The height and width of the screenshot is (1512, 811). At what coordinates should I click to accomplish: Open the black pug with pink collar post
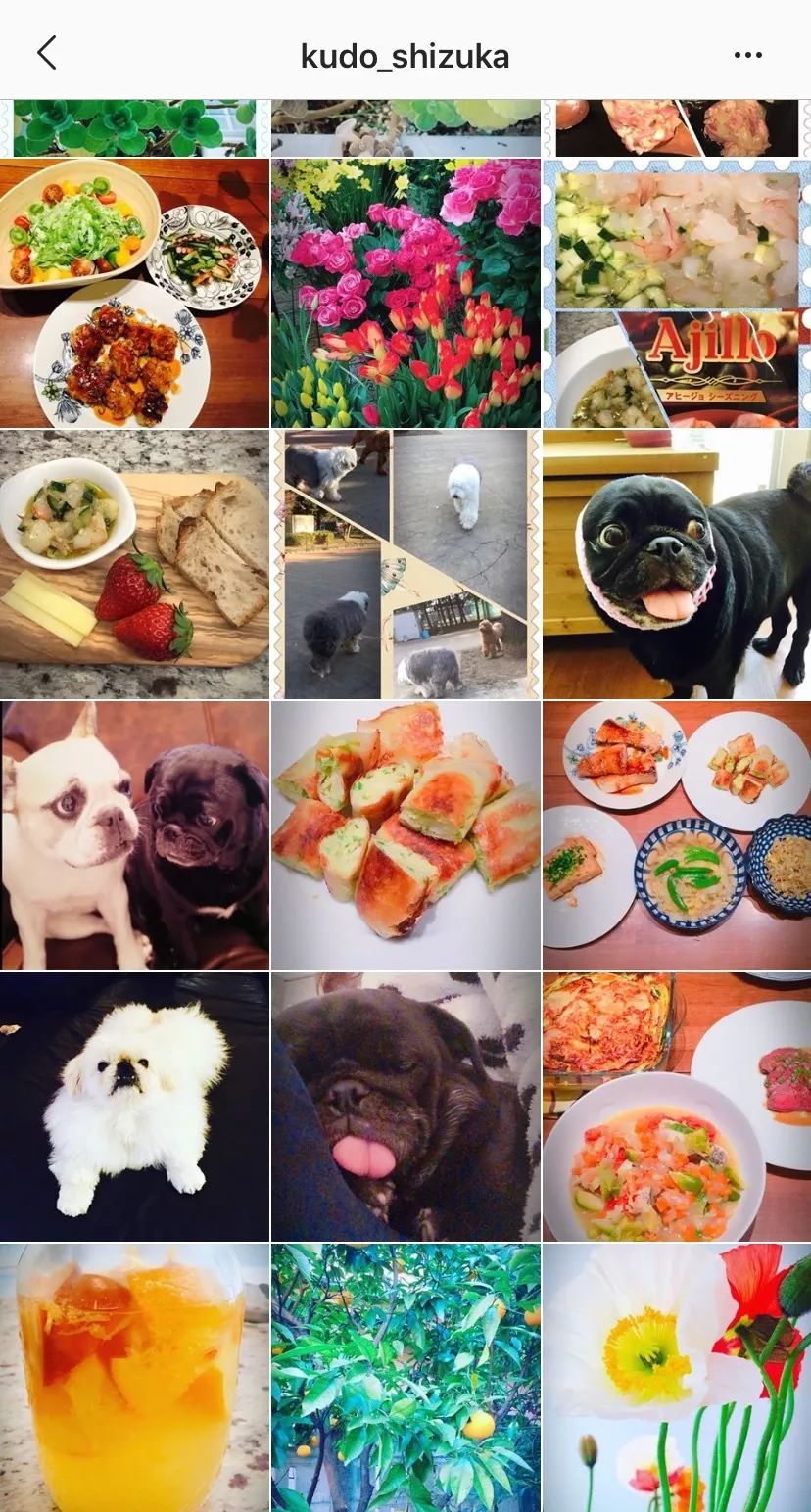click(677, 564)
